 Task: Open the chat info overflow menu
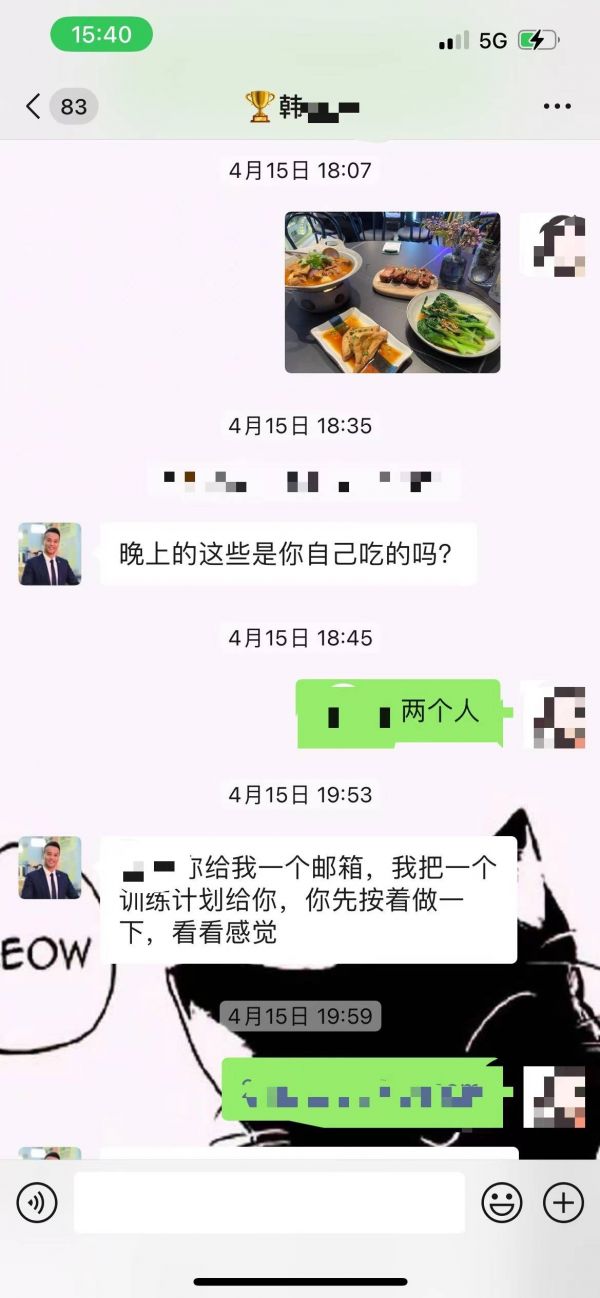557,106
